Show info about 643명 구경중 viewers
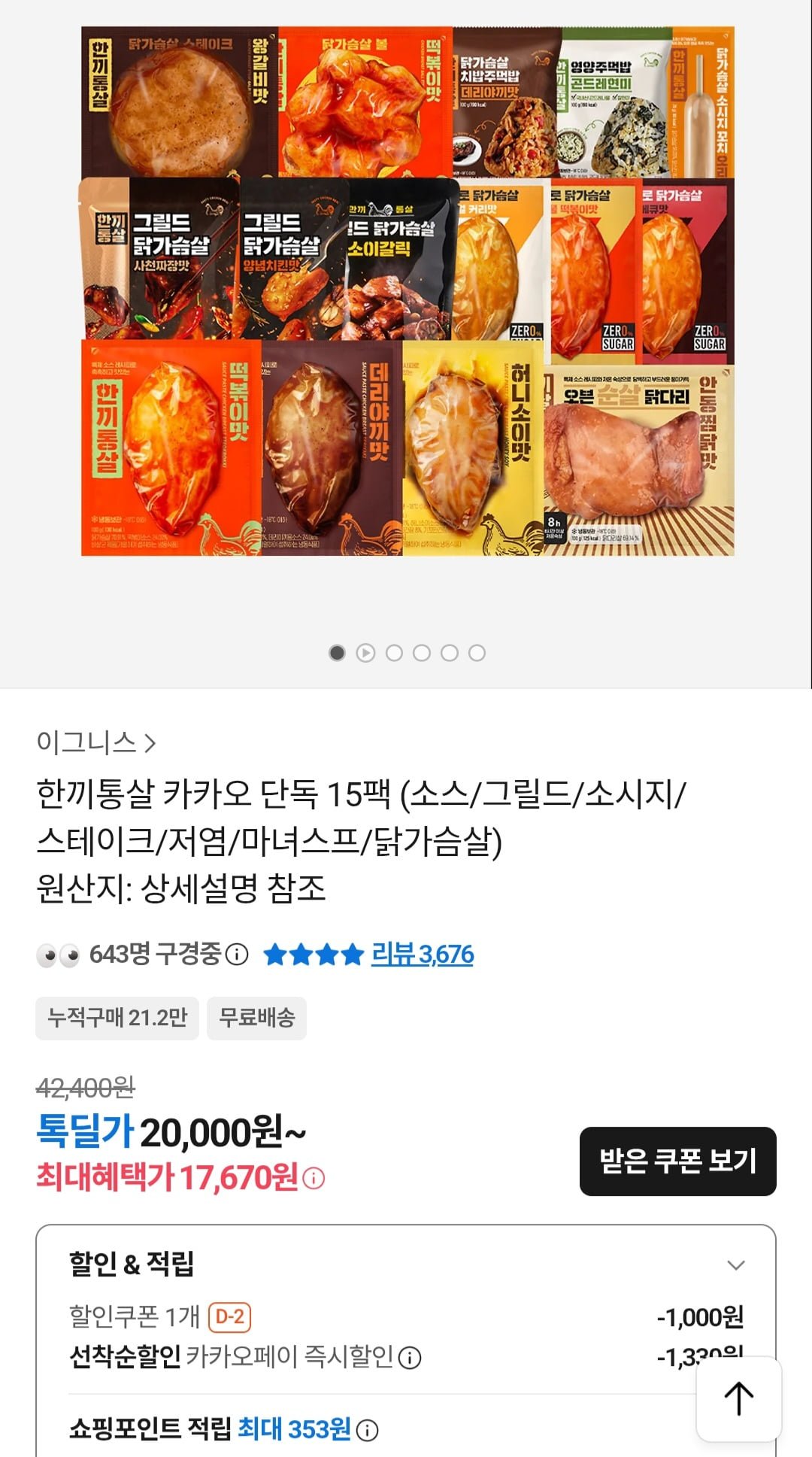Viewport: 812px width, 1457px height. coord(237,955)
